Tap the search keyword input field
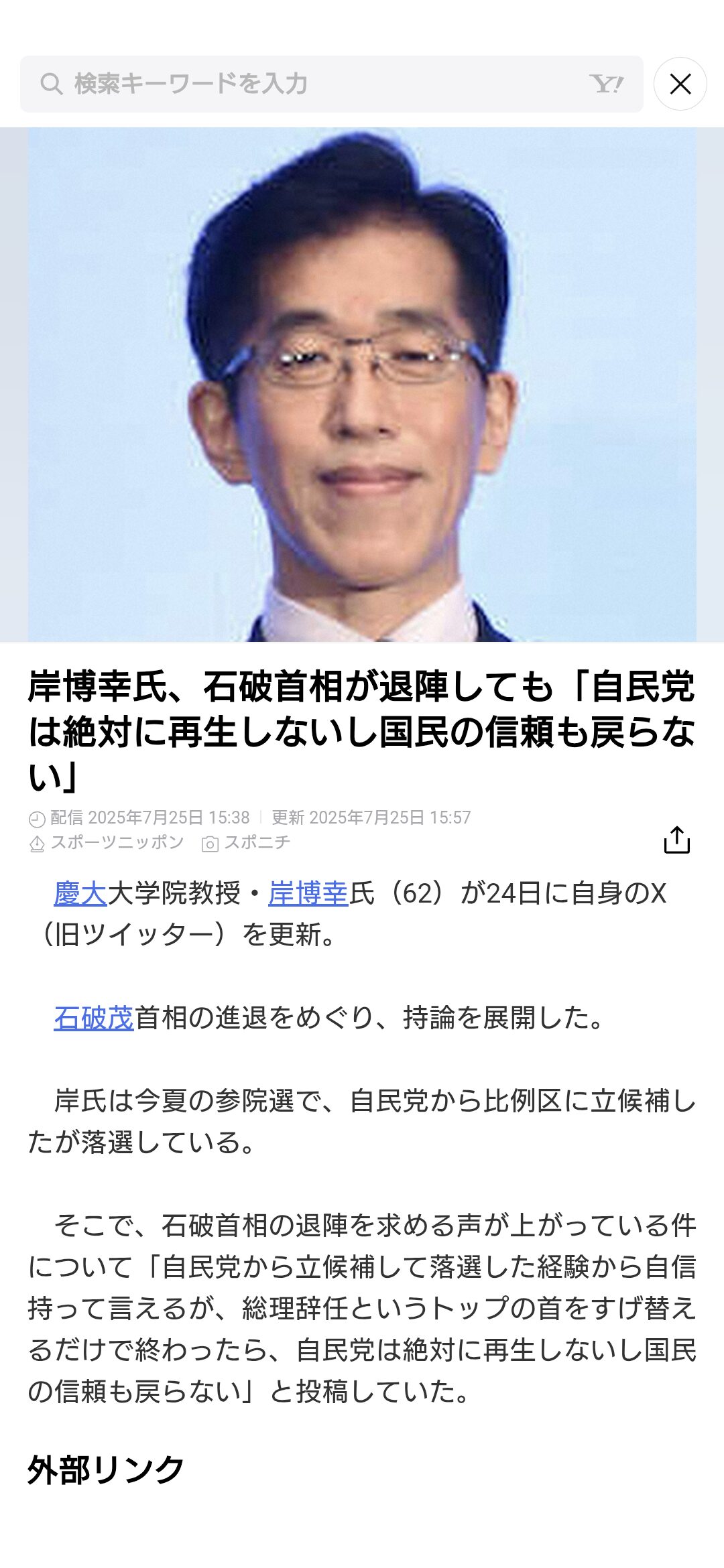724x1568 pixels. coord(331,84)
